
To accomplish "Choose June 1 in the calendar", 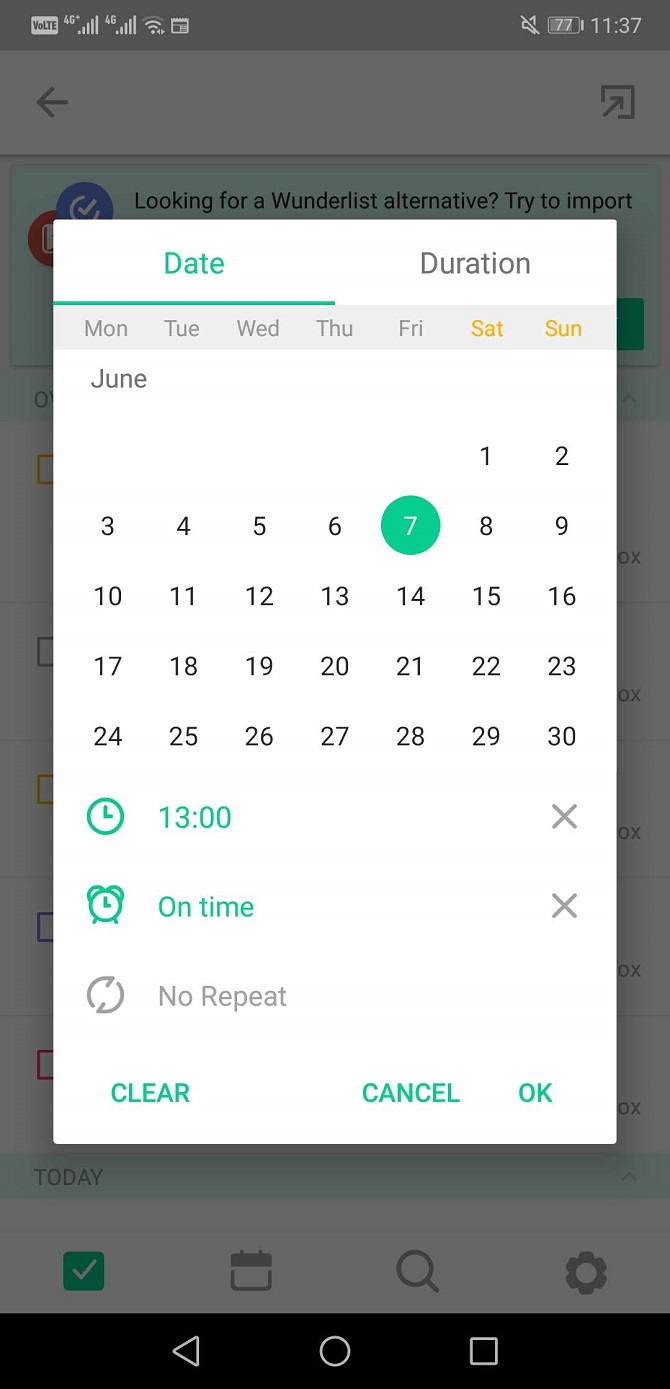I will tap(486, 456).
